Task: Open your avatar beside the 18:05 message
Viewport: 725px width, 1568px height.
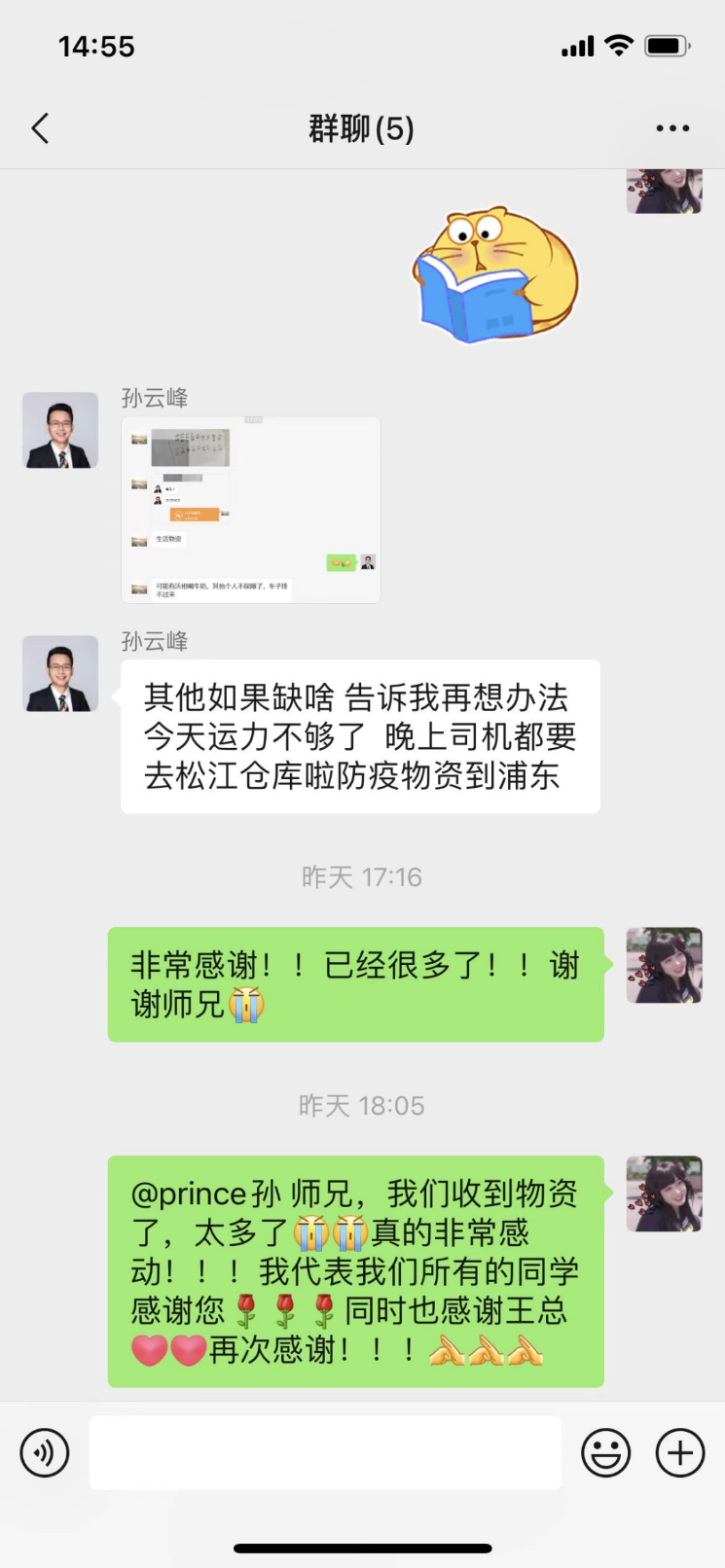Action: click(664, 1194)
